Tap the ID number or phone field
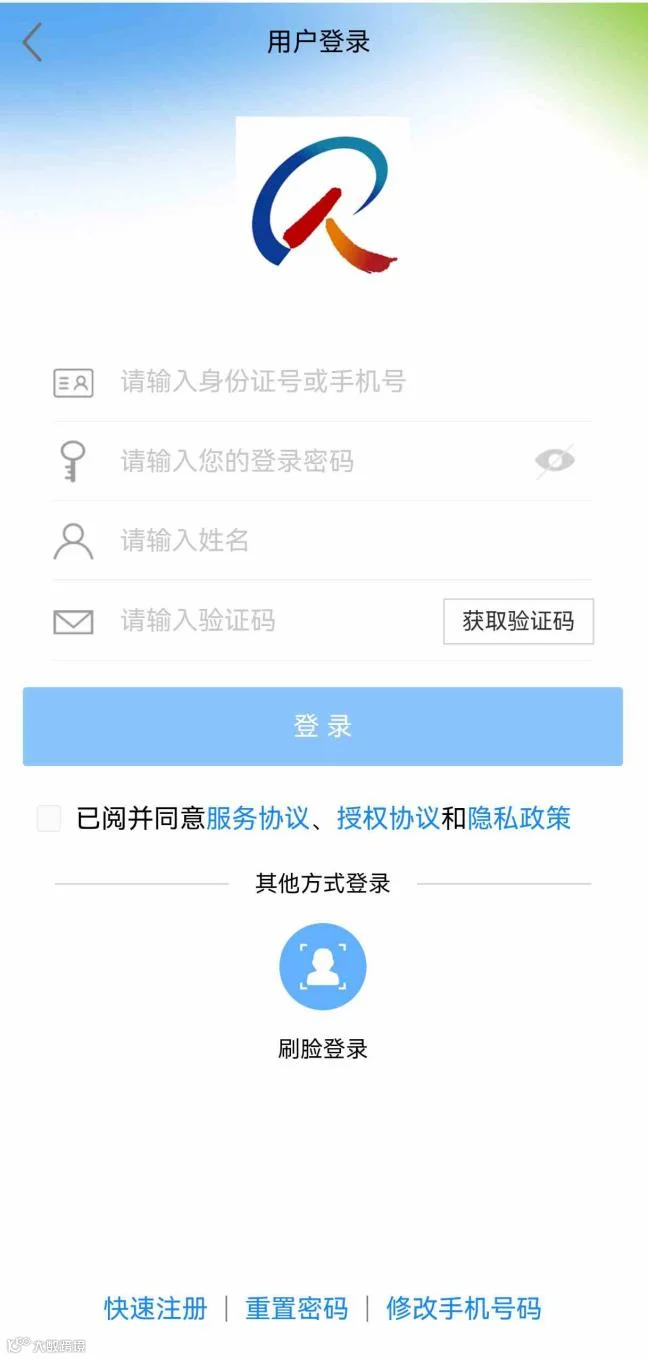Viewport: 648px width, 1359px height. [x=322, y=381]
